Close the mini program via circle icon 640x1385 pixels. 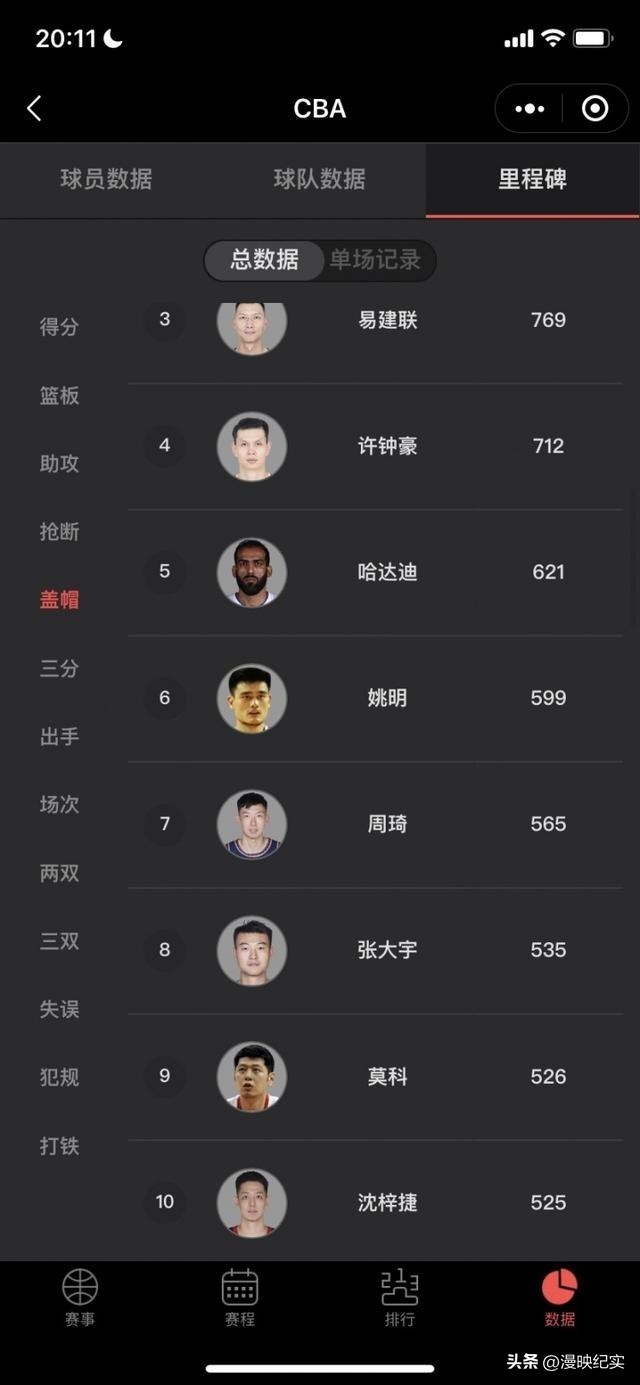point(595,108)
